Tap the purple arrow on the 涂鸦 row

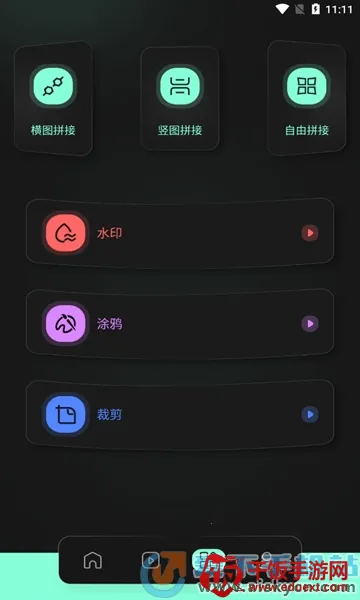tap(310, 324)
